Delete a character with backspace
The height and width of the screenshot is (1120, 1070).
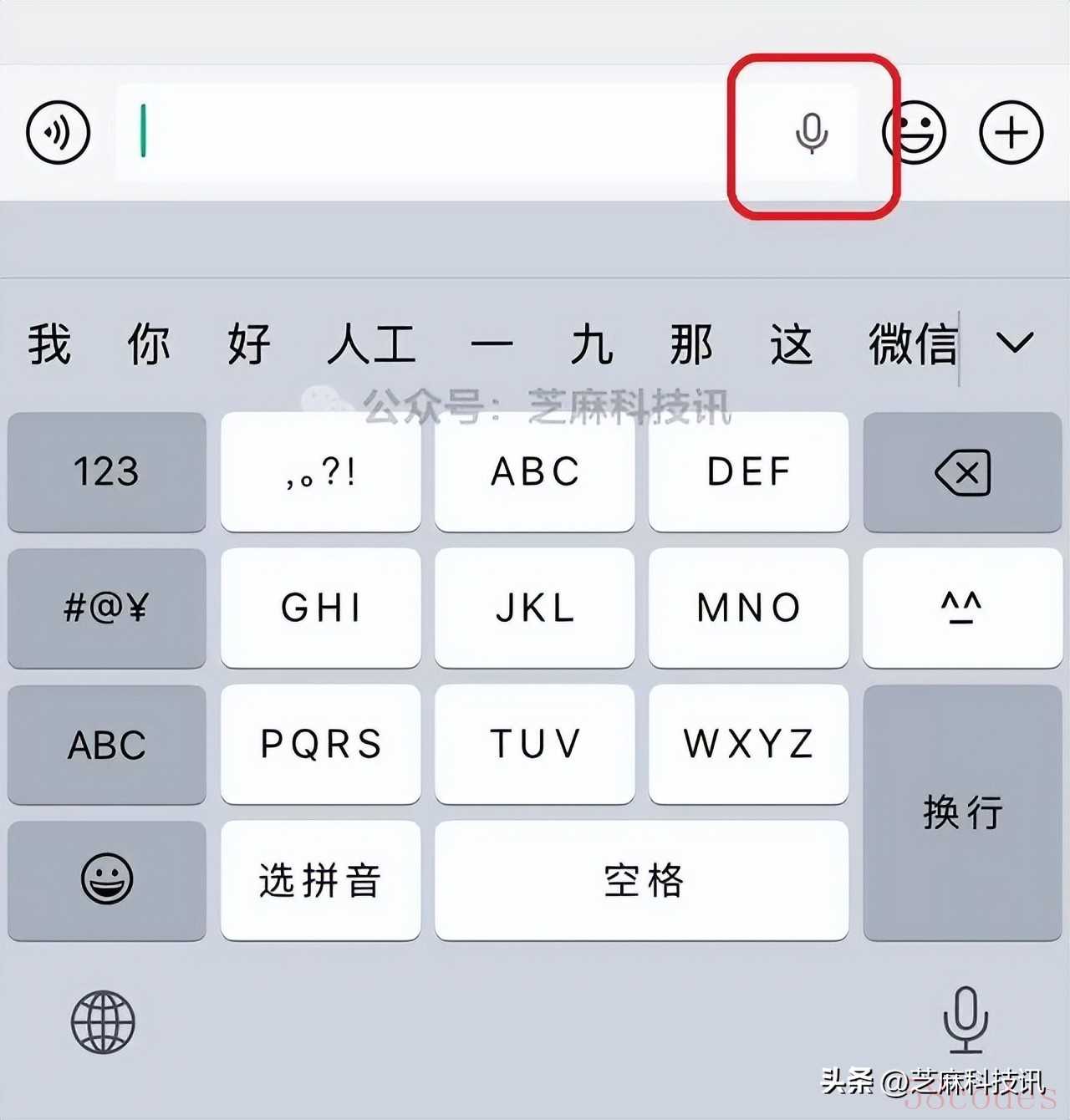pos(962,471)
